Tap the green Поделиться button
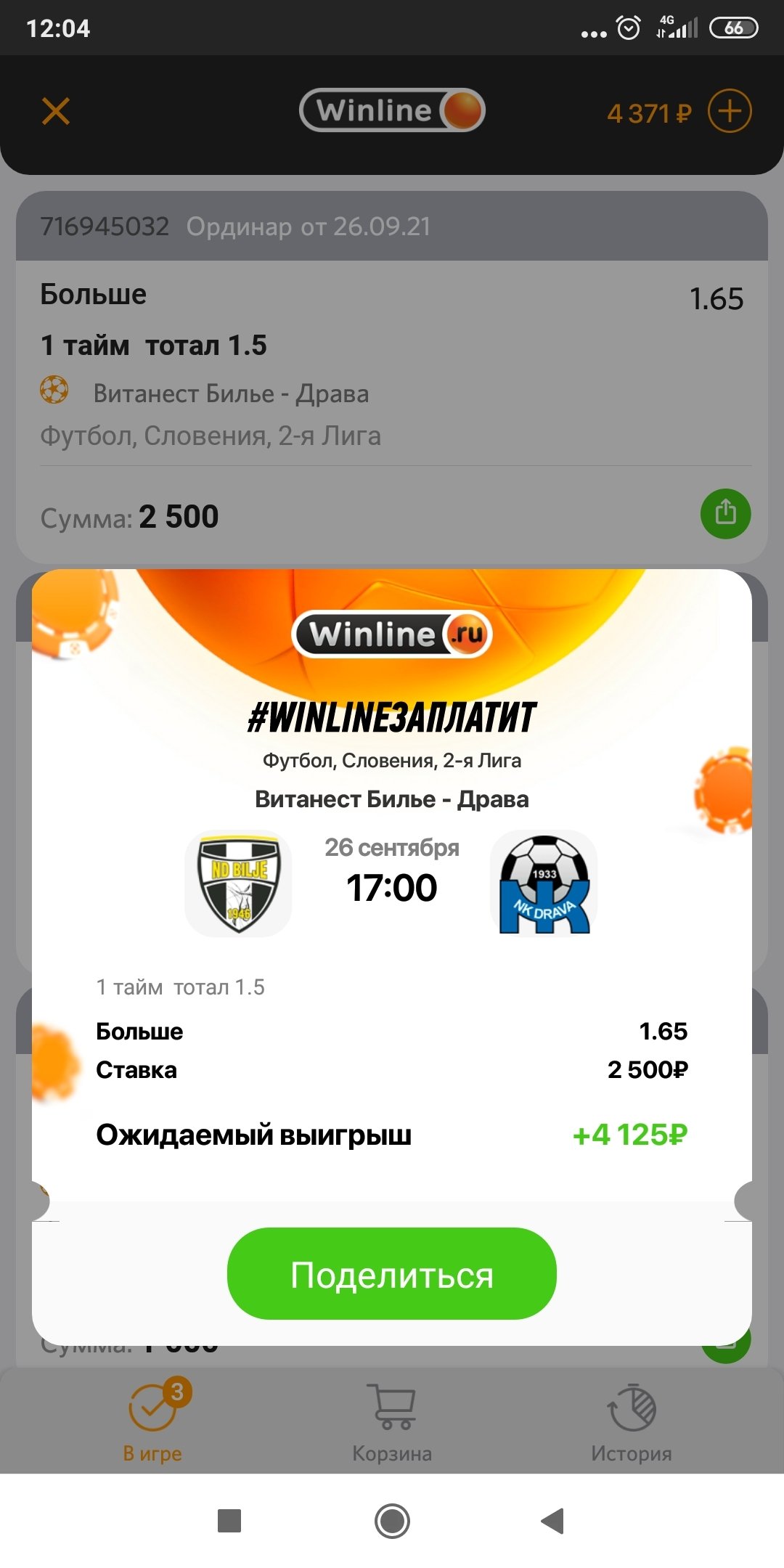784x1568 pixels. [x=391, y=1274]
